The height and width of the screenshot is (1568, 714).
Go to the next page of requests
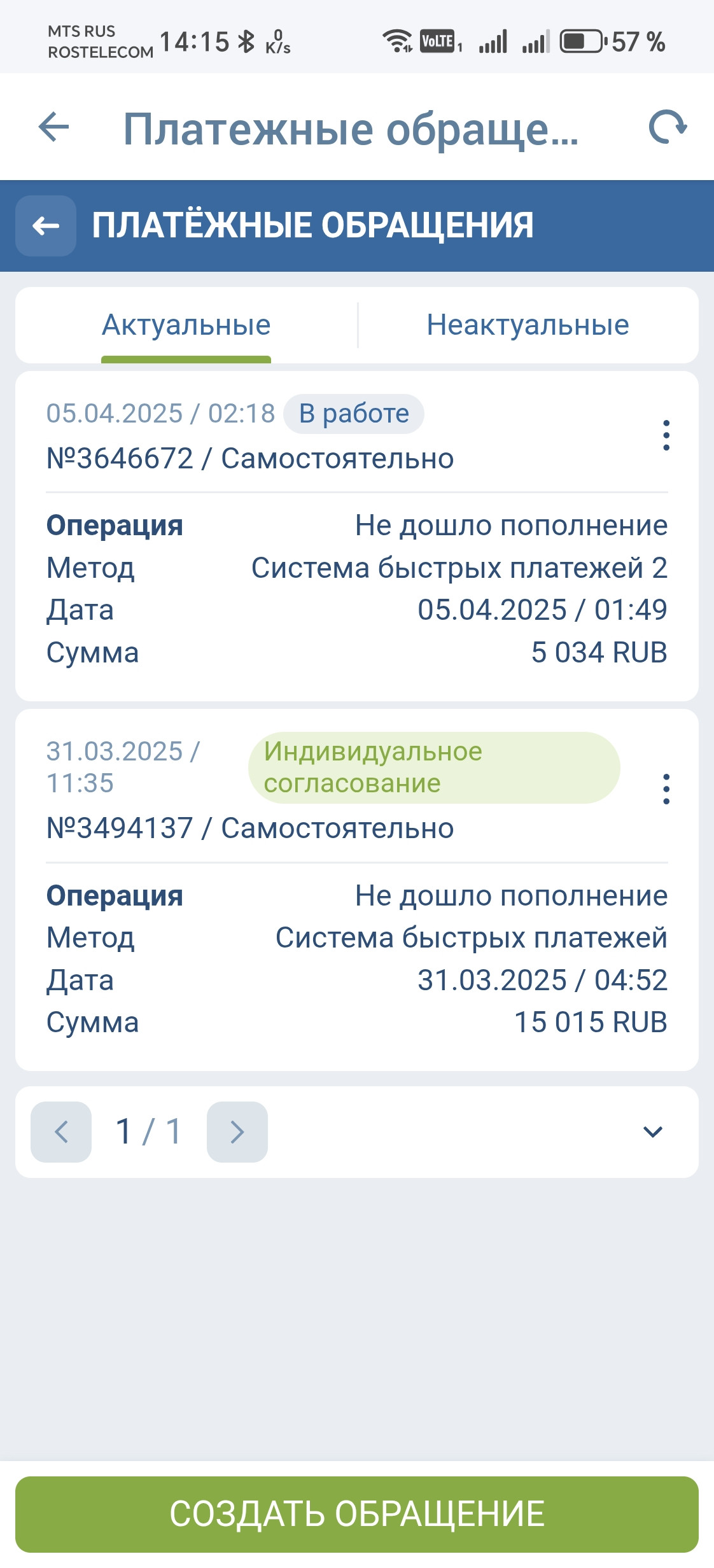point(237,1132)
